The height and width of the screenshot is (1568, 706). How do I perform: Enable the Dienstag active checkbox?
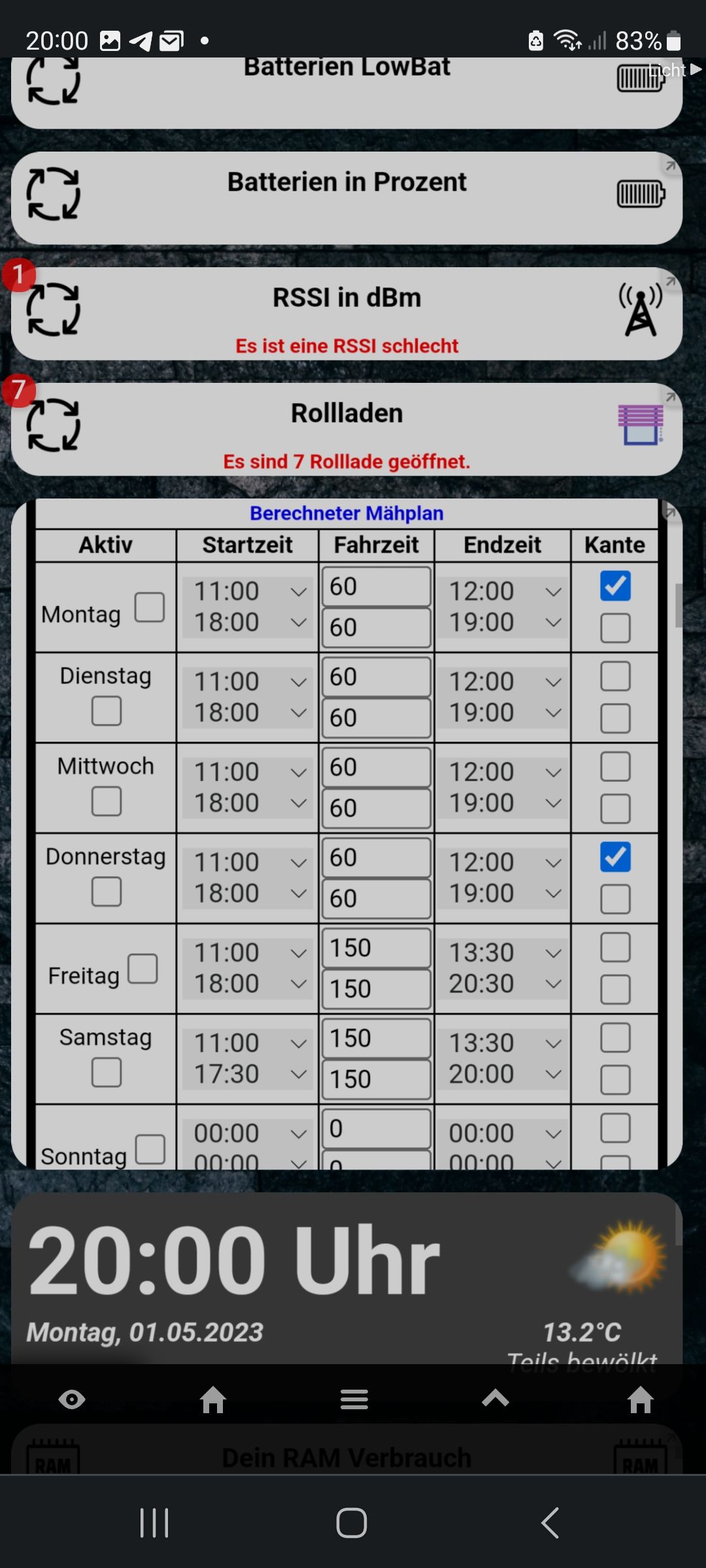[107, 710]
